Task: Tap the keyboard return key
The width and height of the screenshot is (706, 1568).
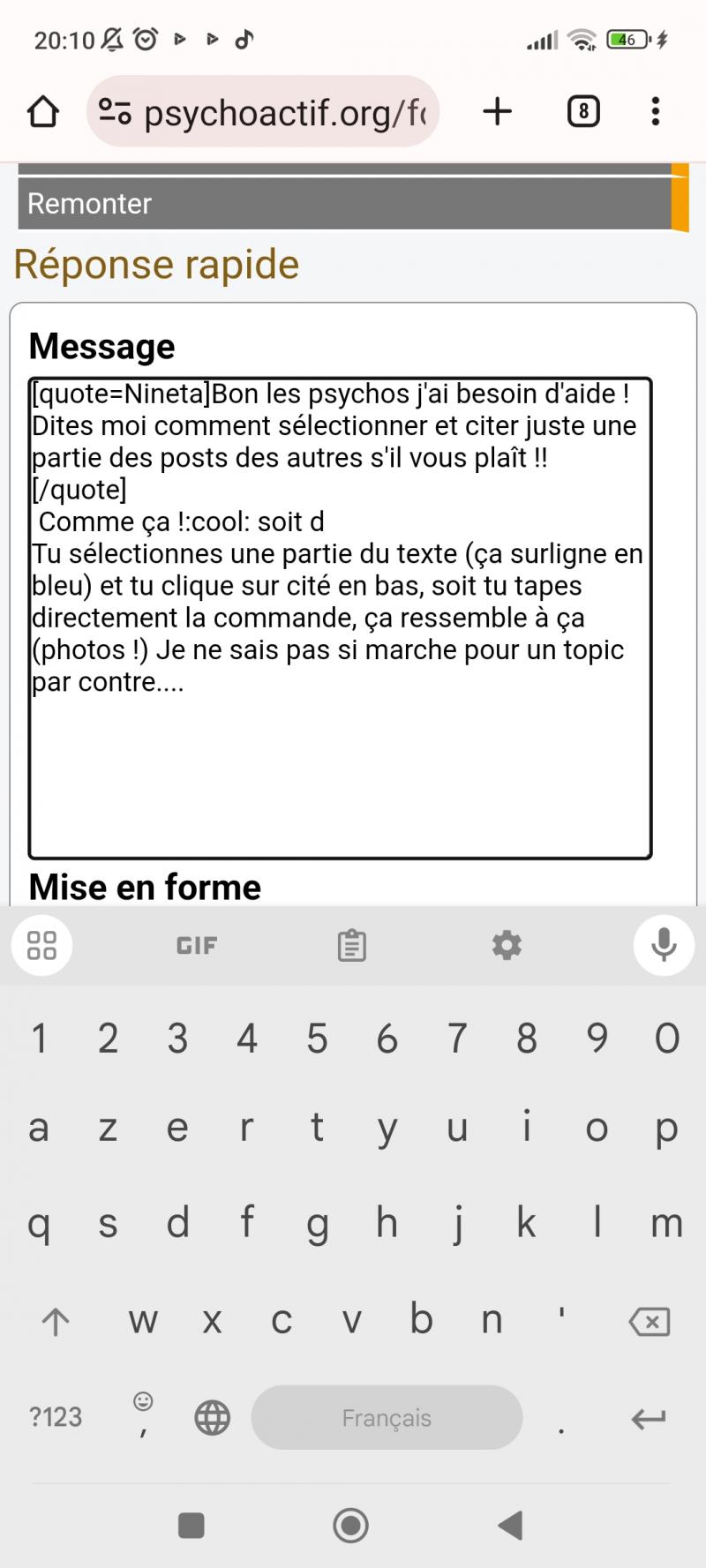Action: click(x=648, y=1419)
